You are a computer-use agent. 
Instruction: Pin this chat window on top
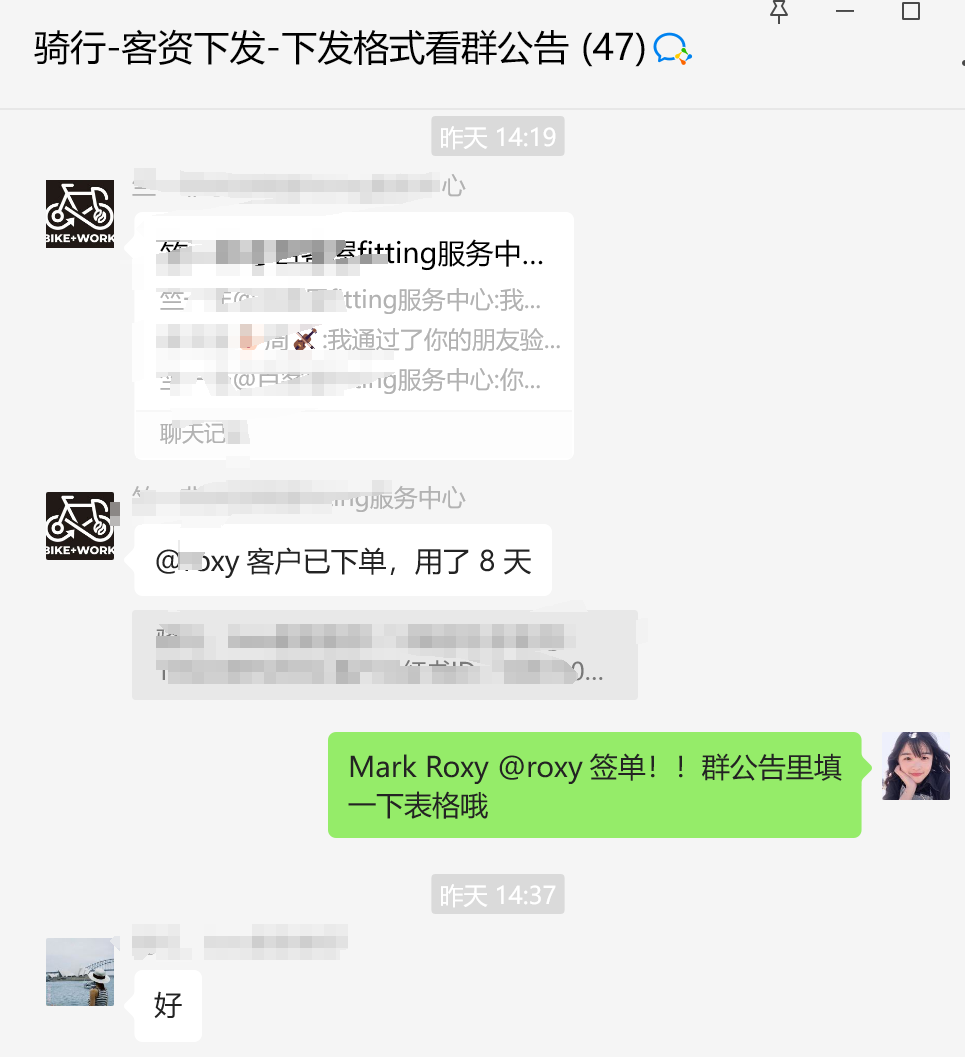coord(780,11)
